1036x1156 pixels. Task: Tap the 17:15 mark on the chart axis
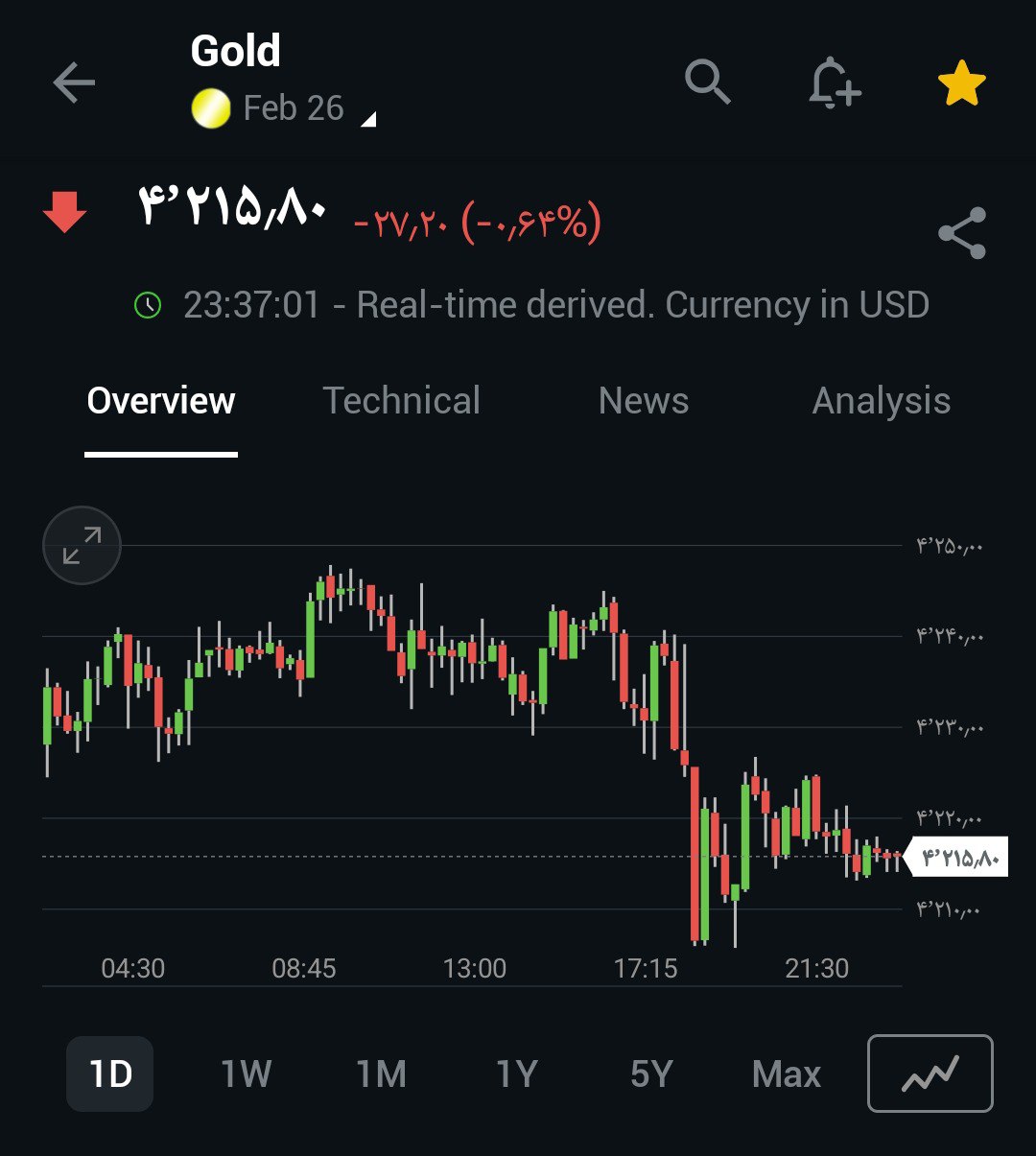pos(647,968)
